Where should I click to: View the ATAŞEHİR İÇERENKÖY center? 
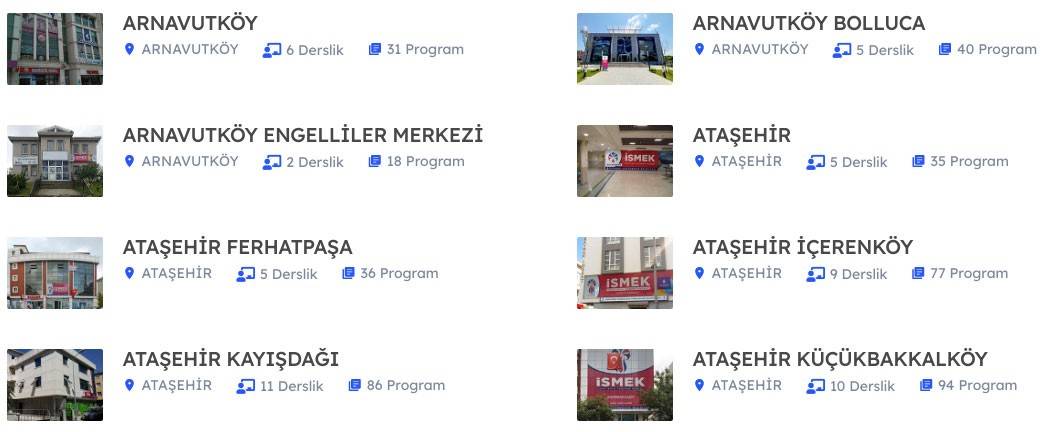click(802, 247)
